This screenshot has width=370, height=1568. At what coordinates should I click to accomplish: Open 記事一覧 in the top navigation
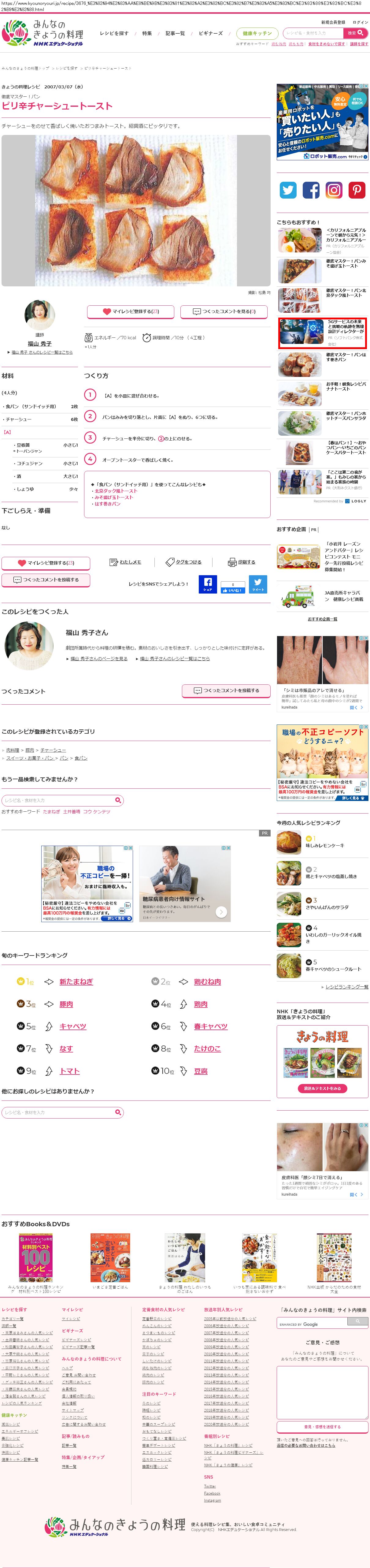coord(175,33)
